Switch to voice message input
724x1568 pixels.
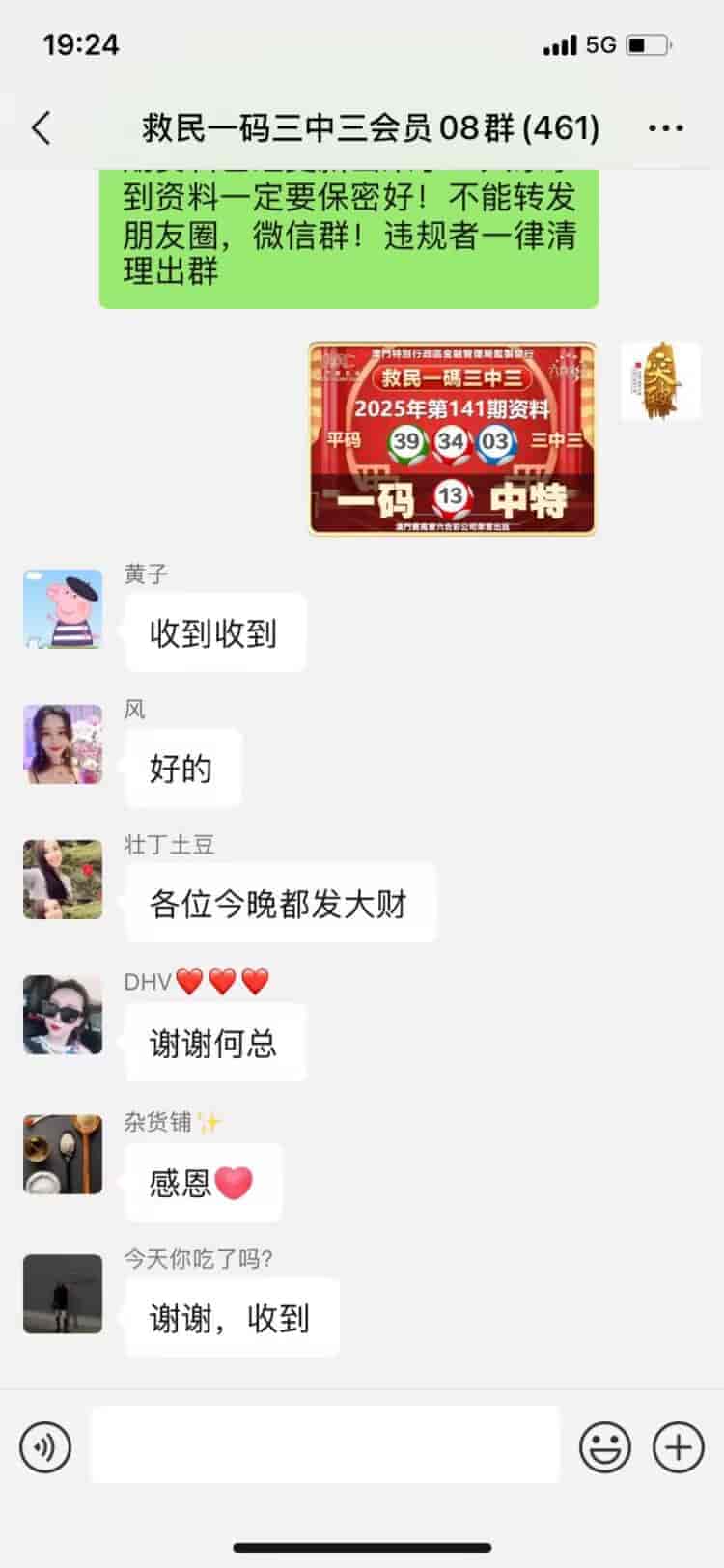pyautogui.click(x=44, y=1447)
